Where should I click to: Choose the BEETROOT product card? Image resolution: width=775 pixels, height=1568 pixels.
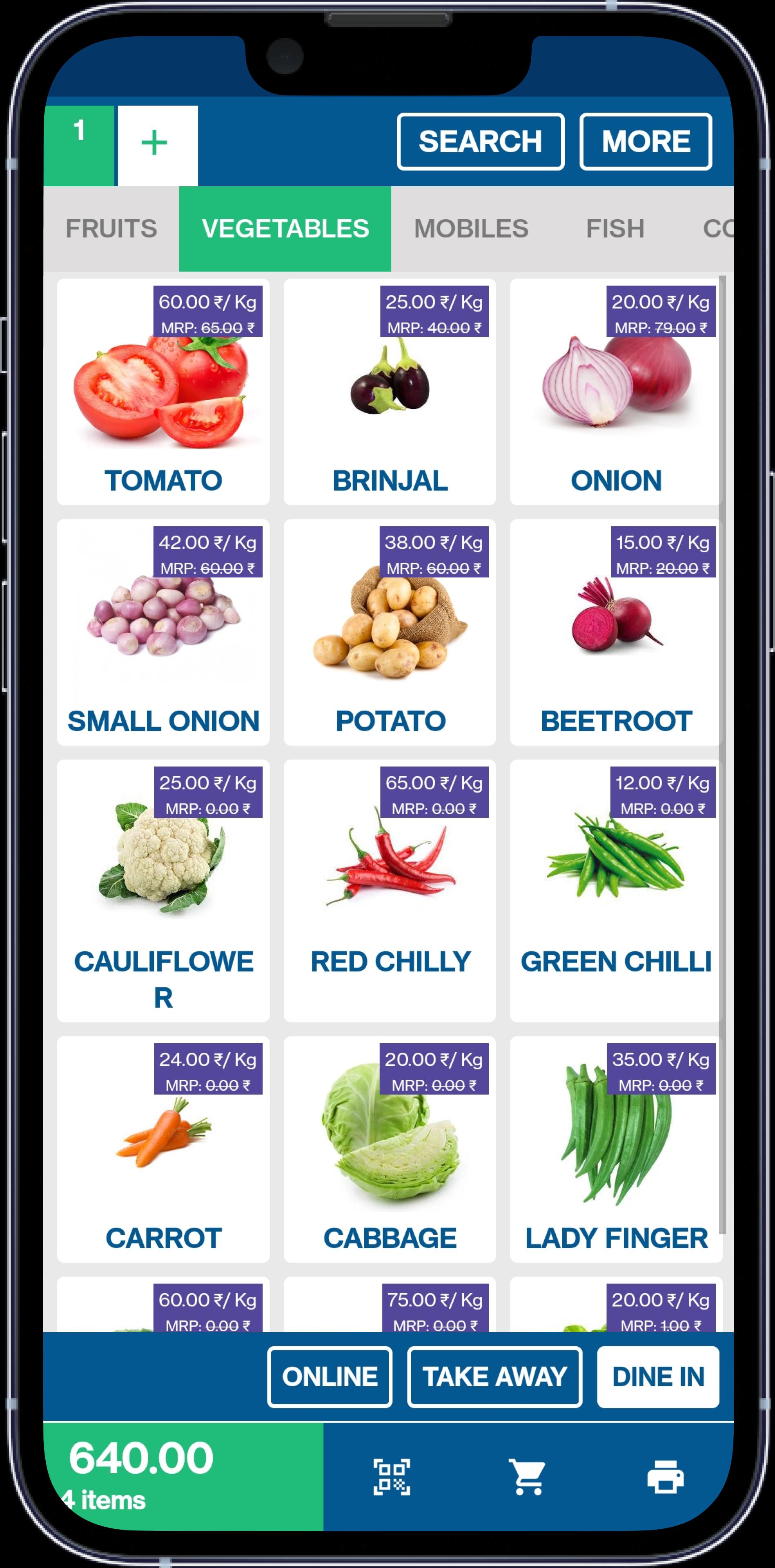point(615,632)
